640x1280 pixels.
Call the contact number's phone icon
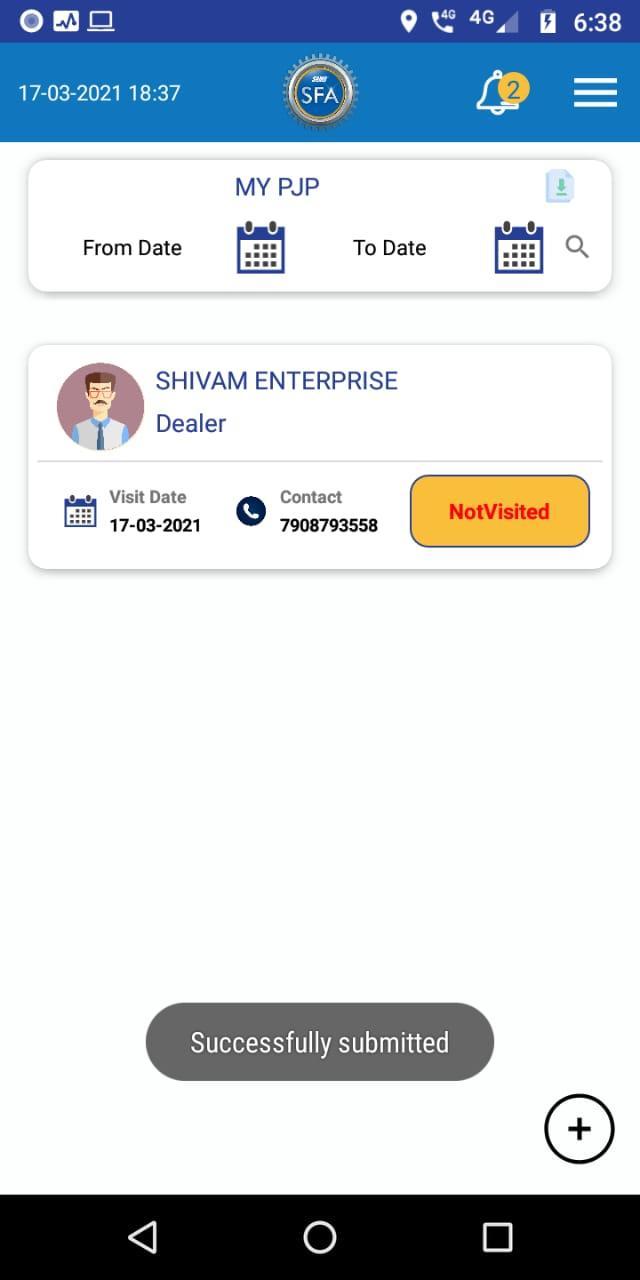(251, 511)
